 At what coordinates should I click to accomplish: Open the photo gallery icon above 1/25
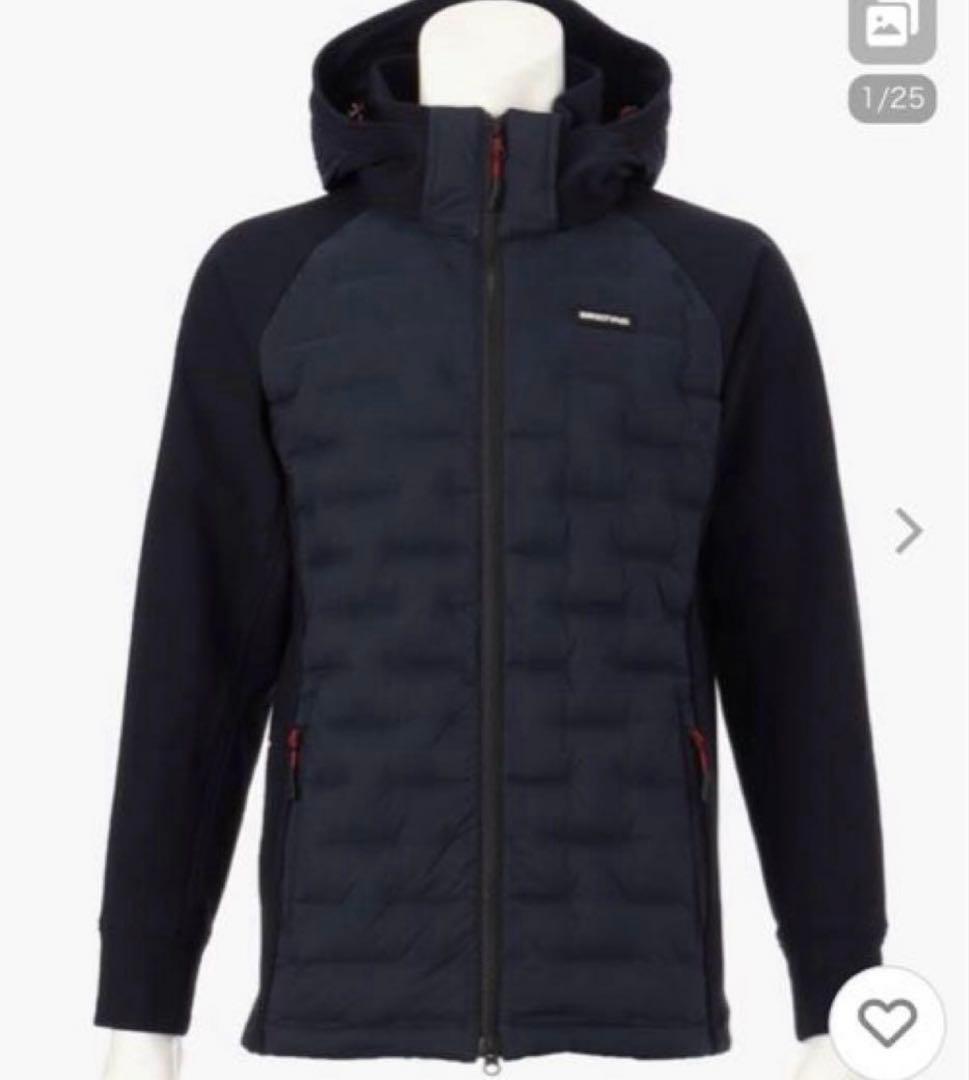[892, 28]
